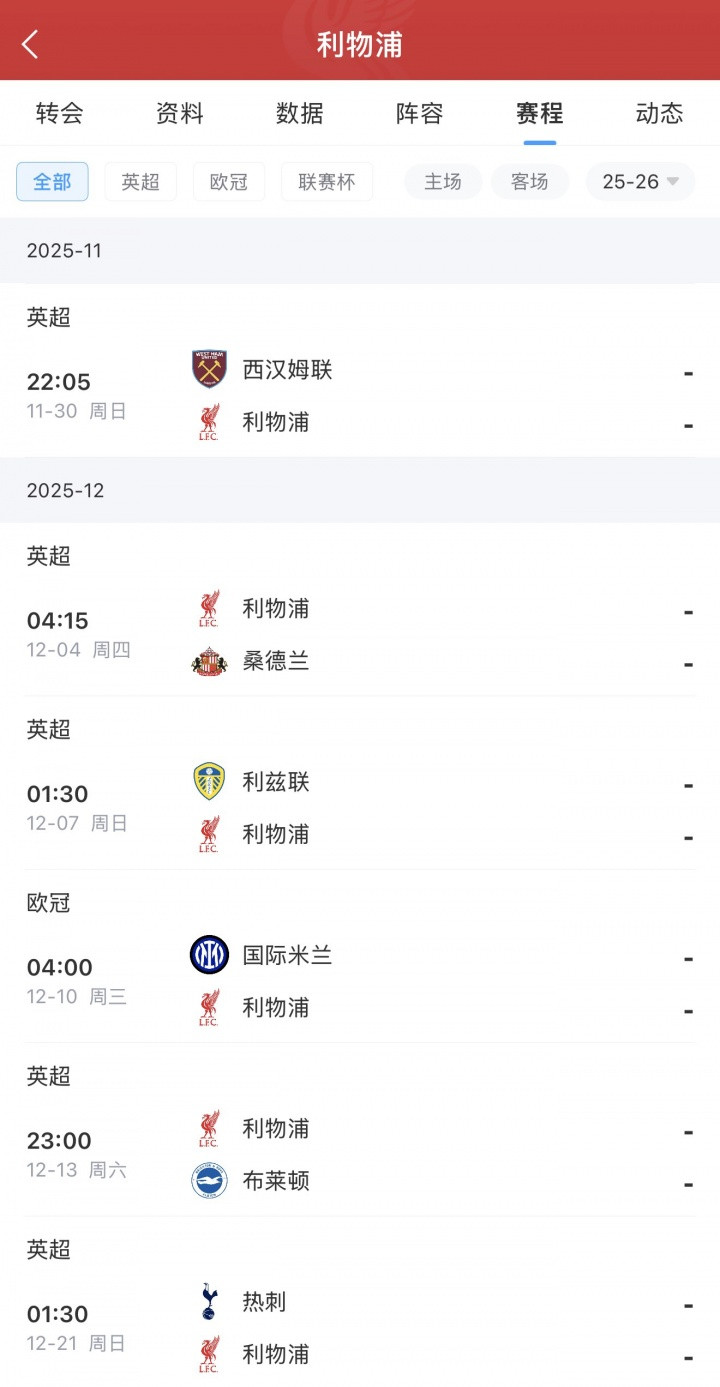Expand the 25-26 season dropdown
Screen dimensions: 720x1387
640,182
